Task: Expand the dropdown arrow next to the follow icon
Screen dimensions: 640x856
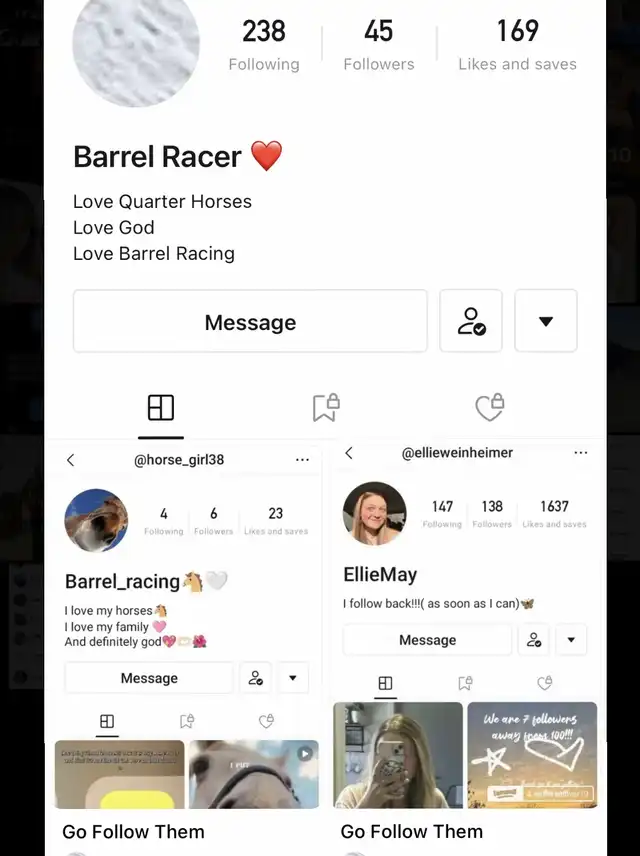Action: click(546, 321)
